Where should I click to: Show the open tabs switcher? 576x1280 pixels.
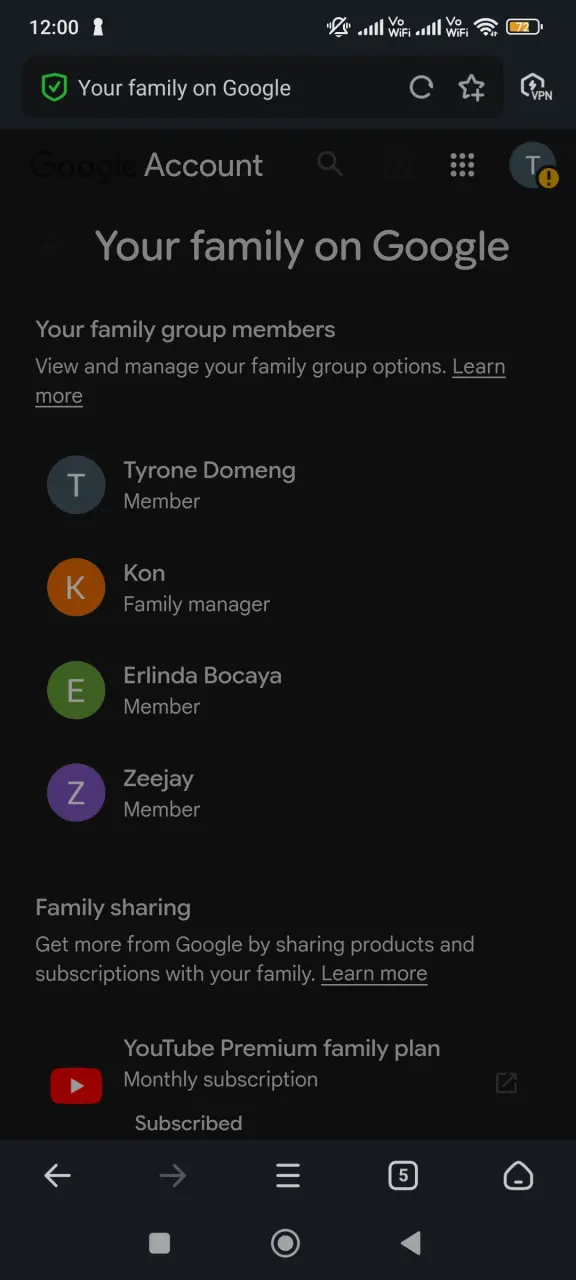[x=403, y=1176]
